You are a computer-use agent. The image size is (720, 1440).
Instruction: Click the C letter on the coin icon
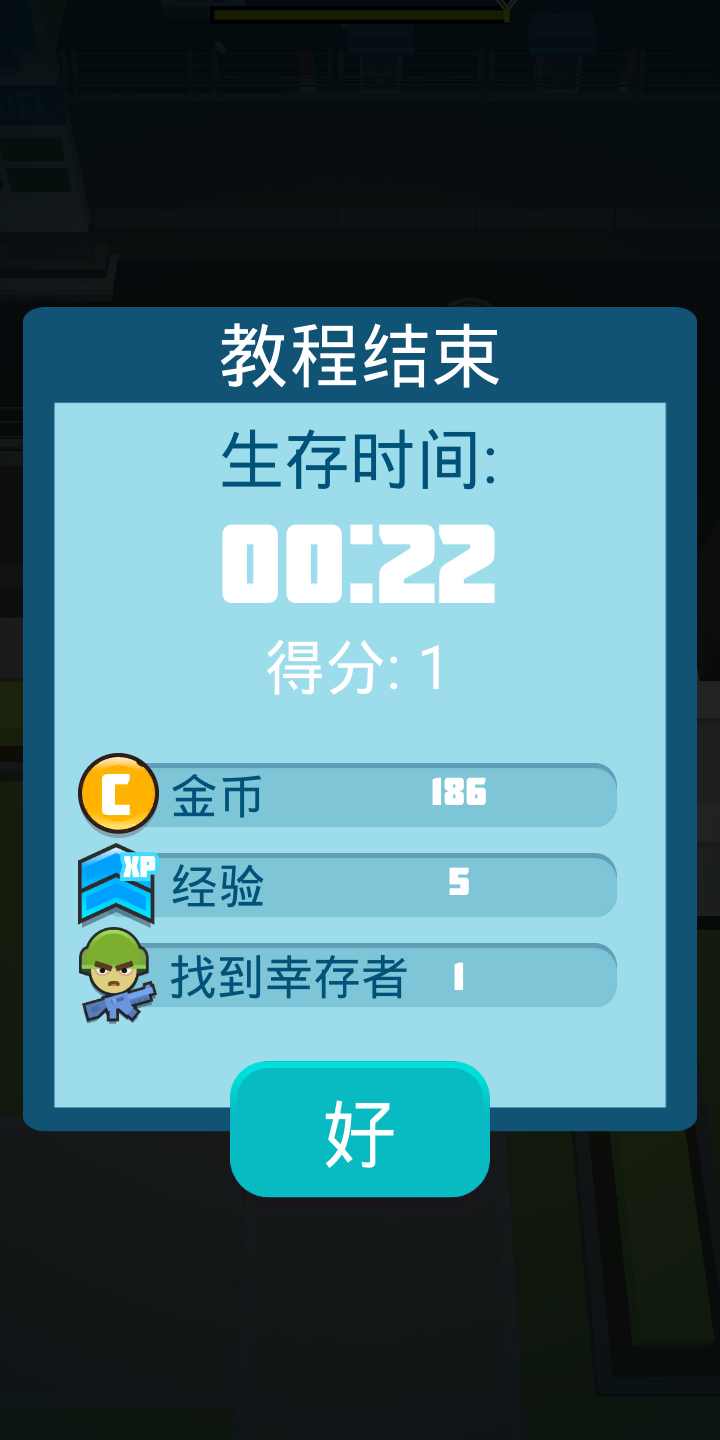click(x=117, y=793)
